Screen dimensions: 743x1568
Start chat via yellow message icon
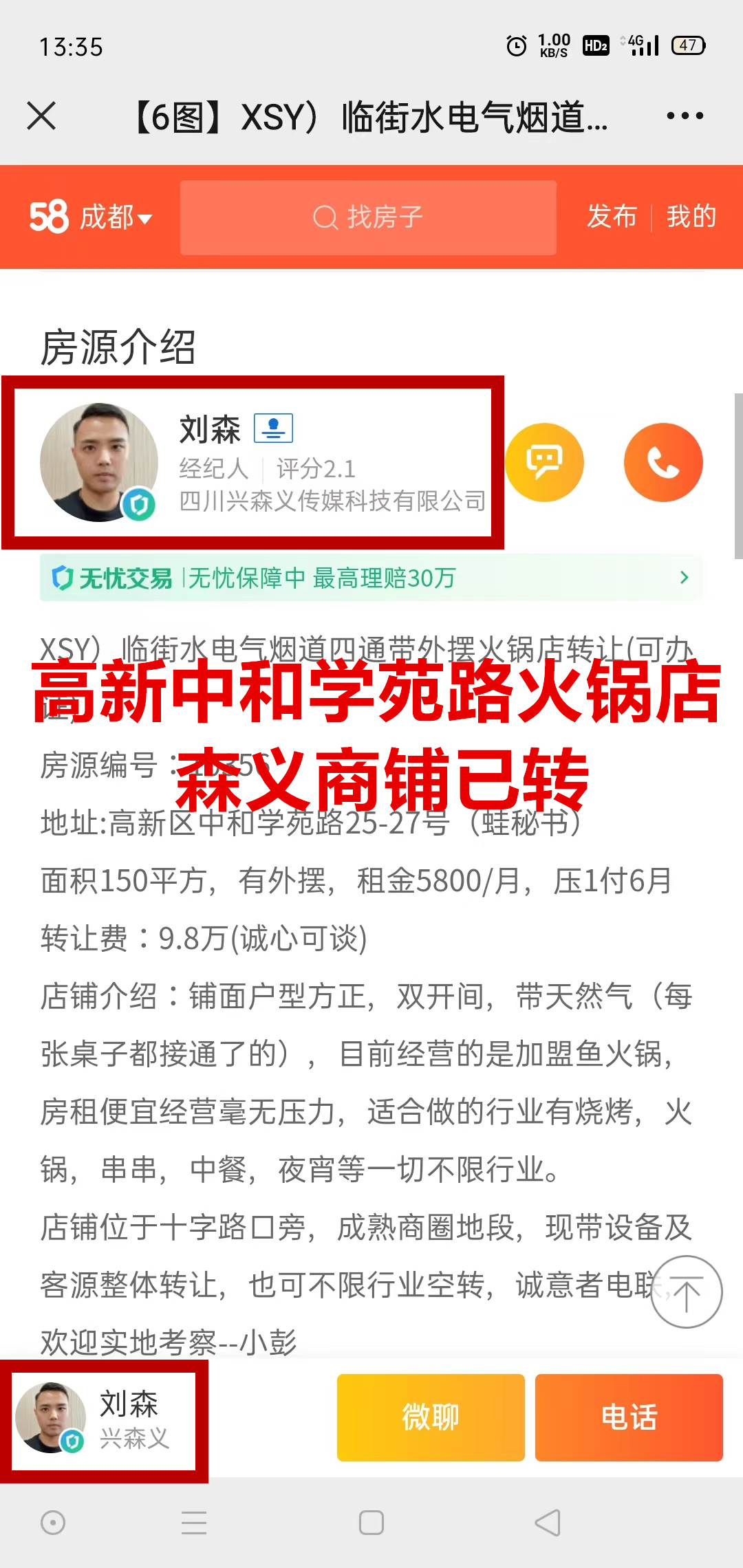click(544, 462)
